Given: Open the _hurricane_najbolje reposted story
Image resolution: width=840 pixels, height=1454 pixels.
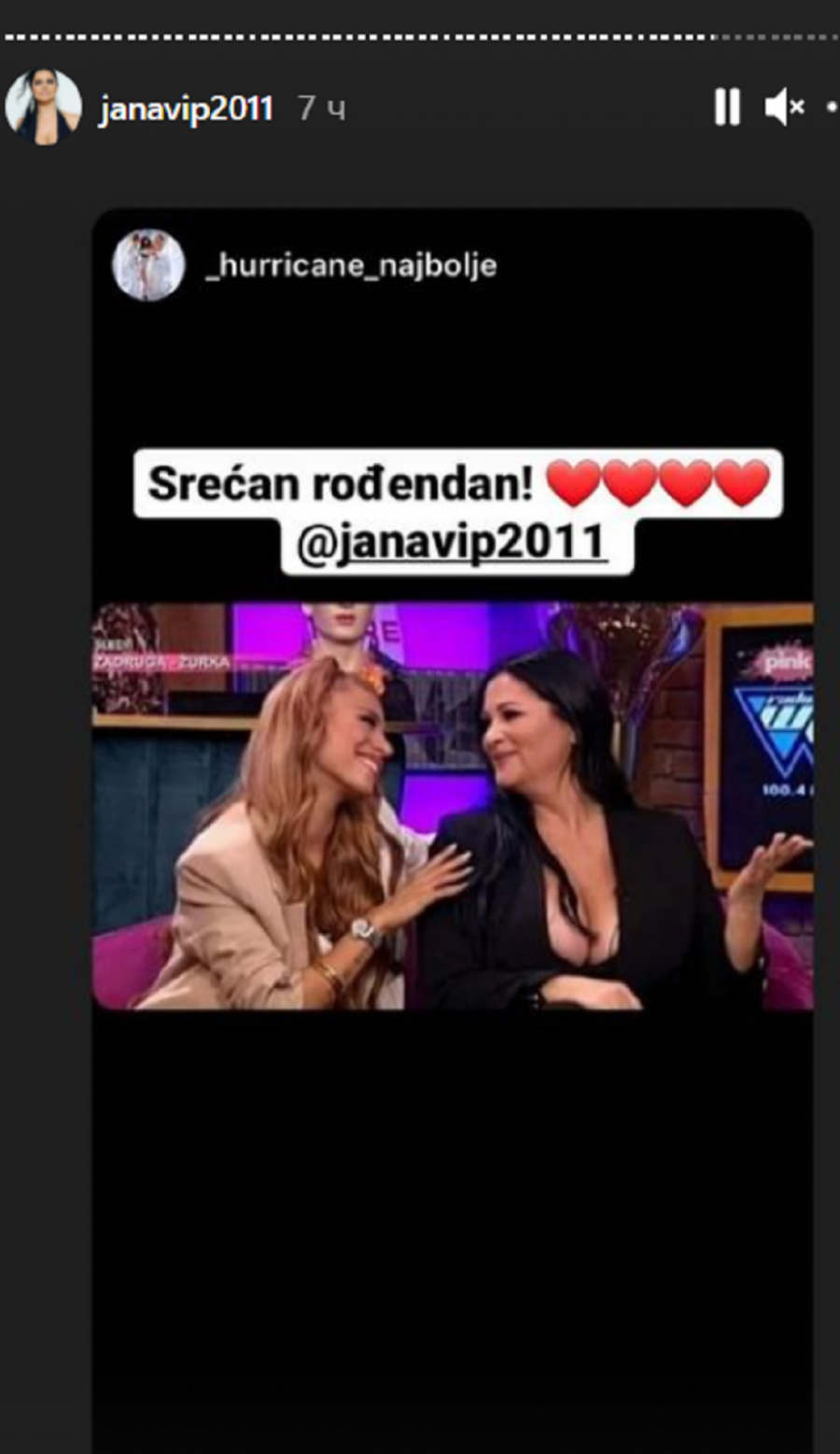Looking at the screenshot, I should coord(351,265).
